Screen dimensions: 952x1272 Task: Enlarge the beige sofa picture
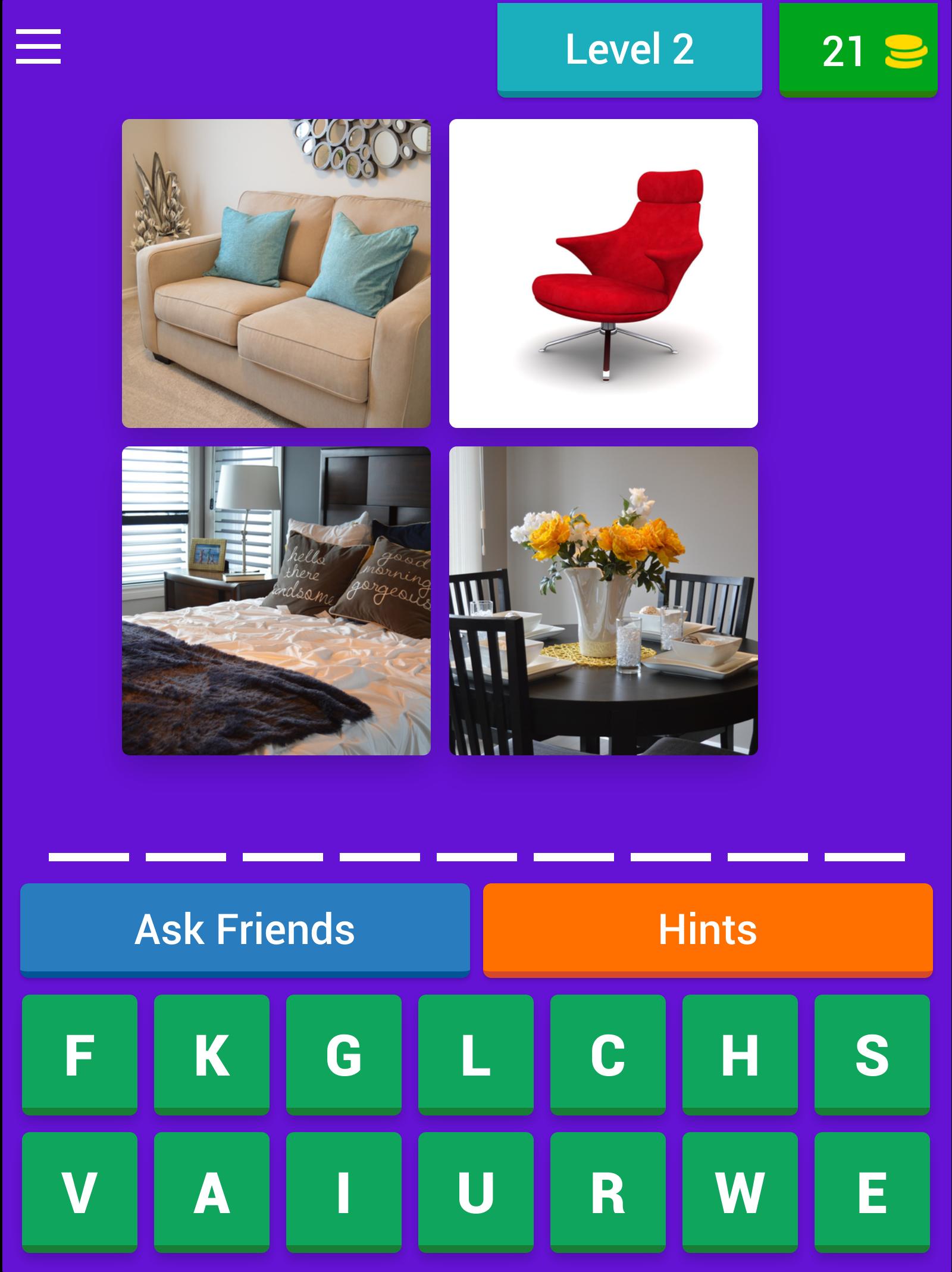(x=276, y=273)
